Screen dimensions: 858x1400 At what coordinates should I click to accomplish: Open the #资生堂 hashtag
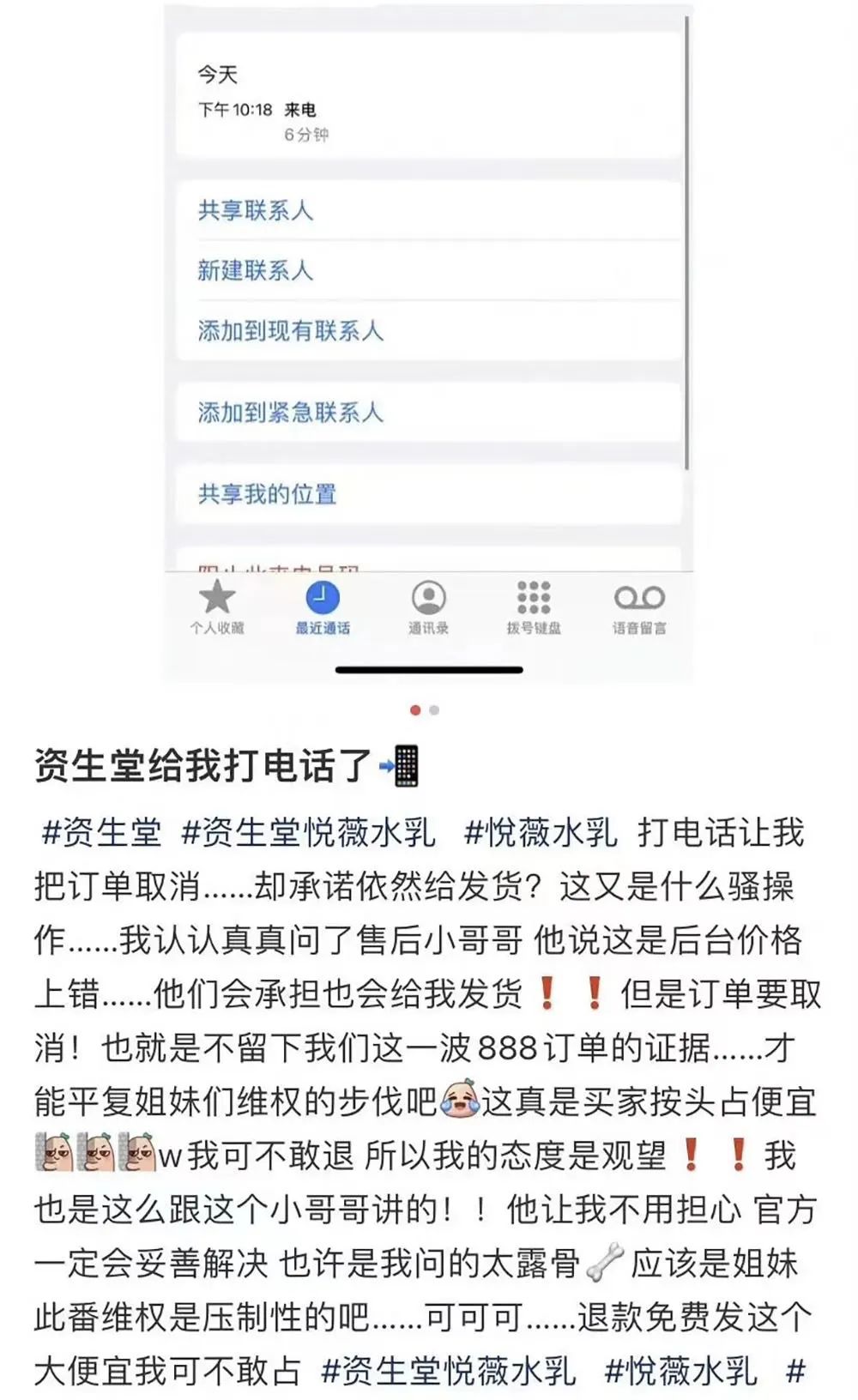coord(101,832)
